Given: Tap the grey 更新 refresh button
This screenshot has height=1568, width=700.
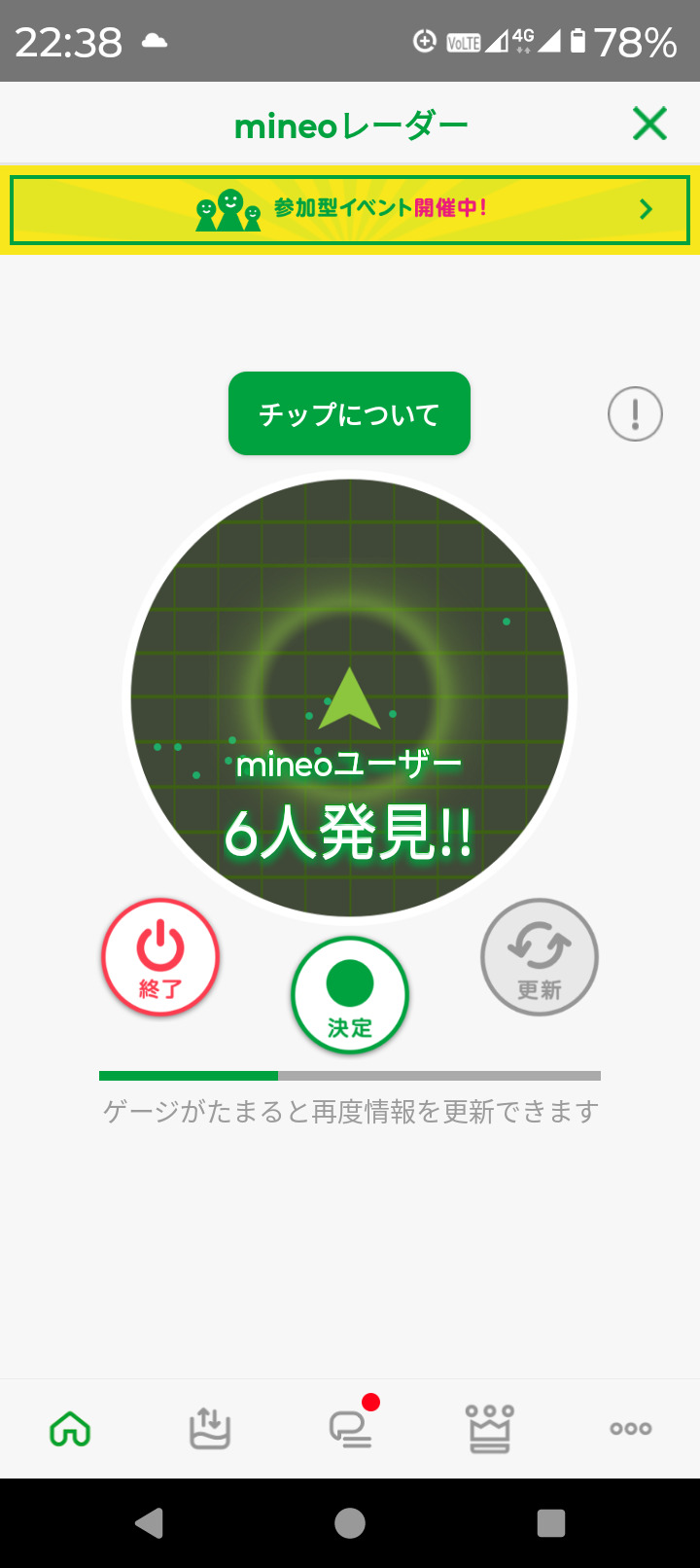Looking at the screenshot, I should tap(540, 957).
